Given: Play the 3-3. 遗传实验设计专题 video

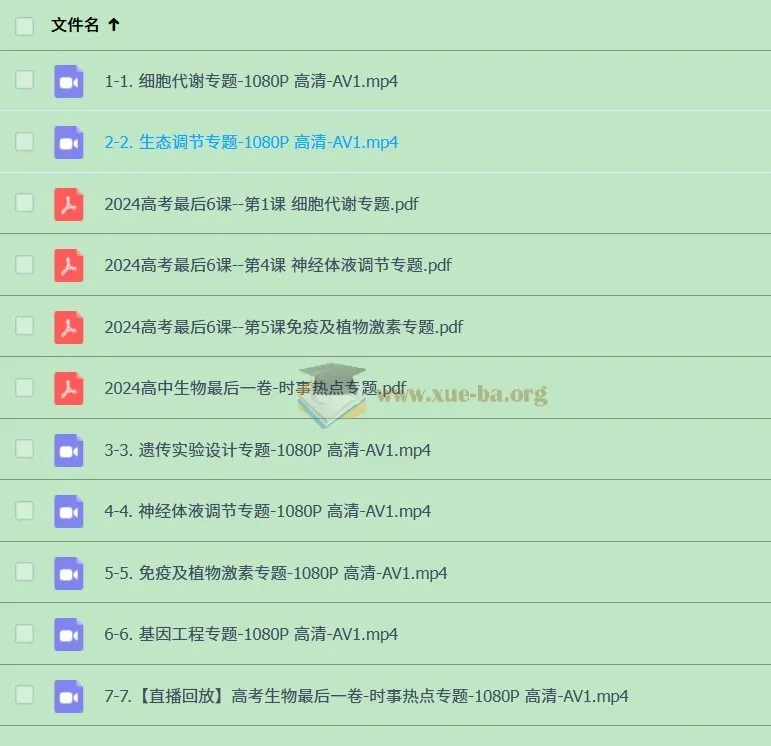Looking at the screenshot, I should 267,450.
